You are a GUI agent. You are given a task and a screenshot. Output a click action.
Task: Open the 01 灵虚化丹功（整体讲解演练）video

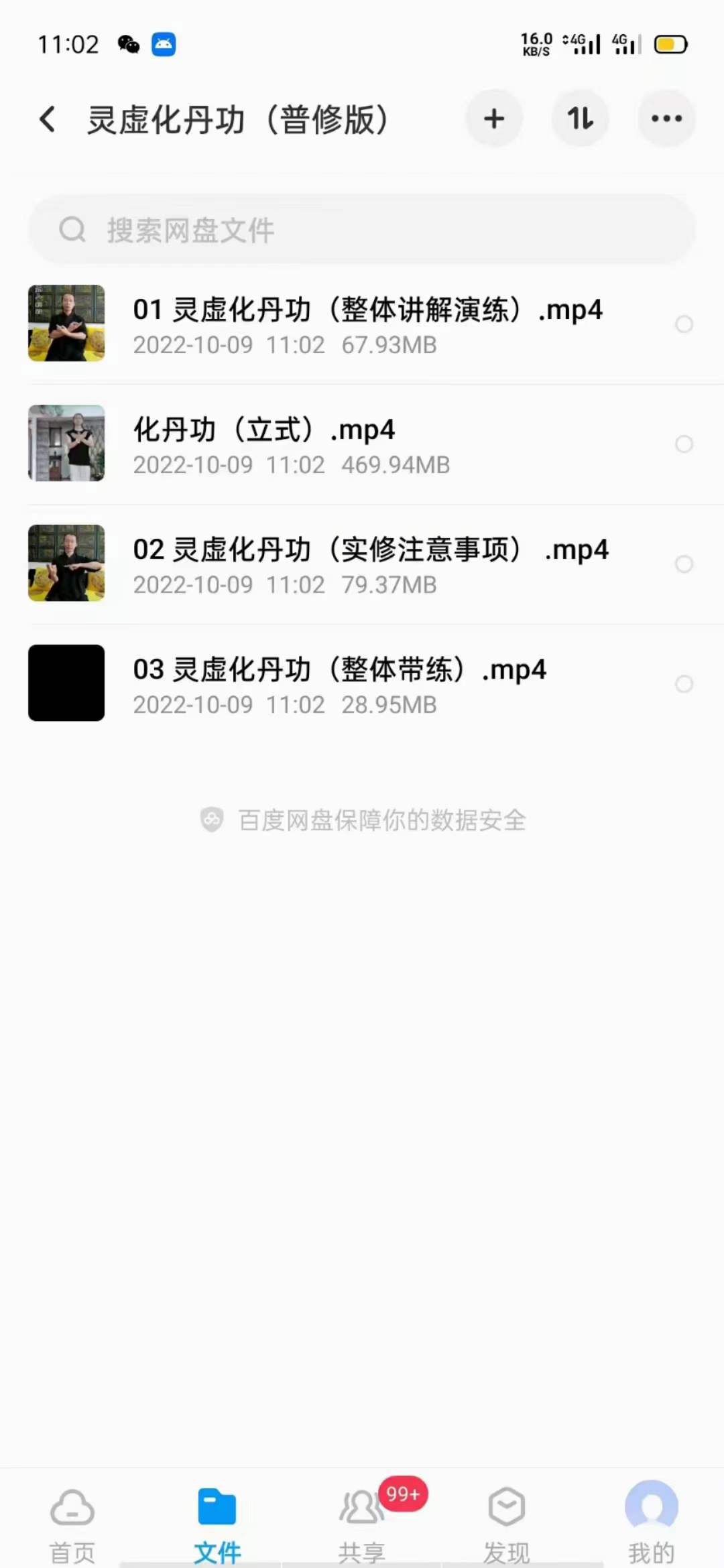pos(367,324)
